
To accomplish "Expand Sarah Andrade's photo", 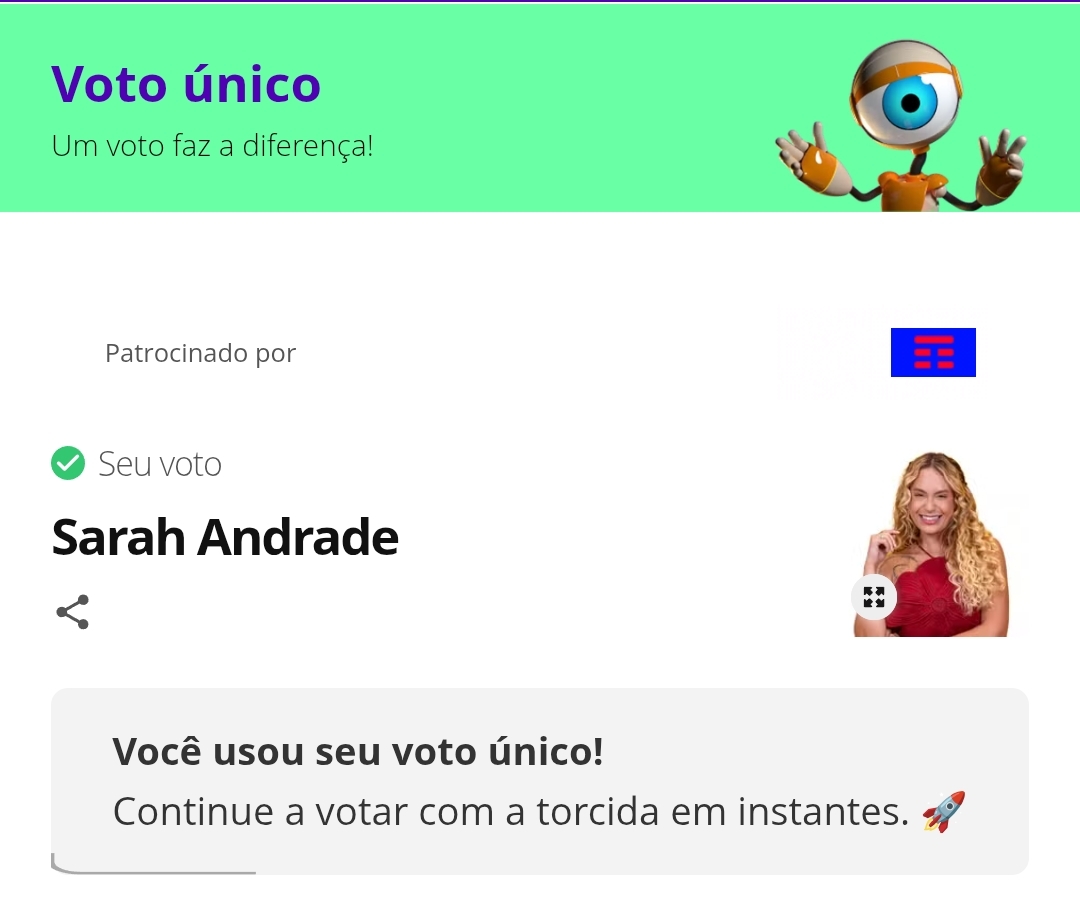I will [x=874, y=598].
